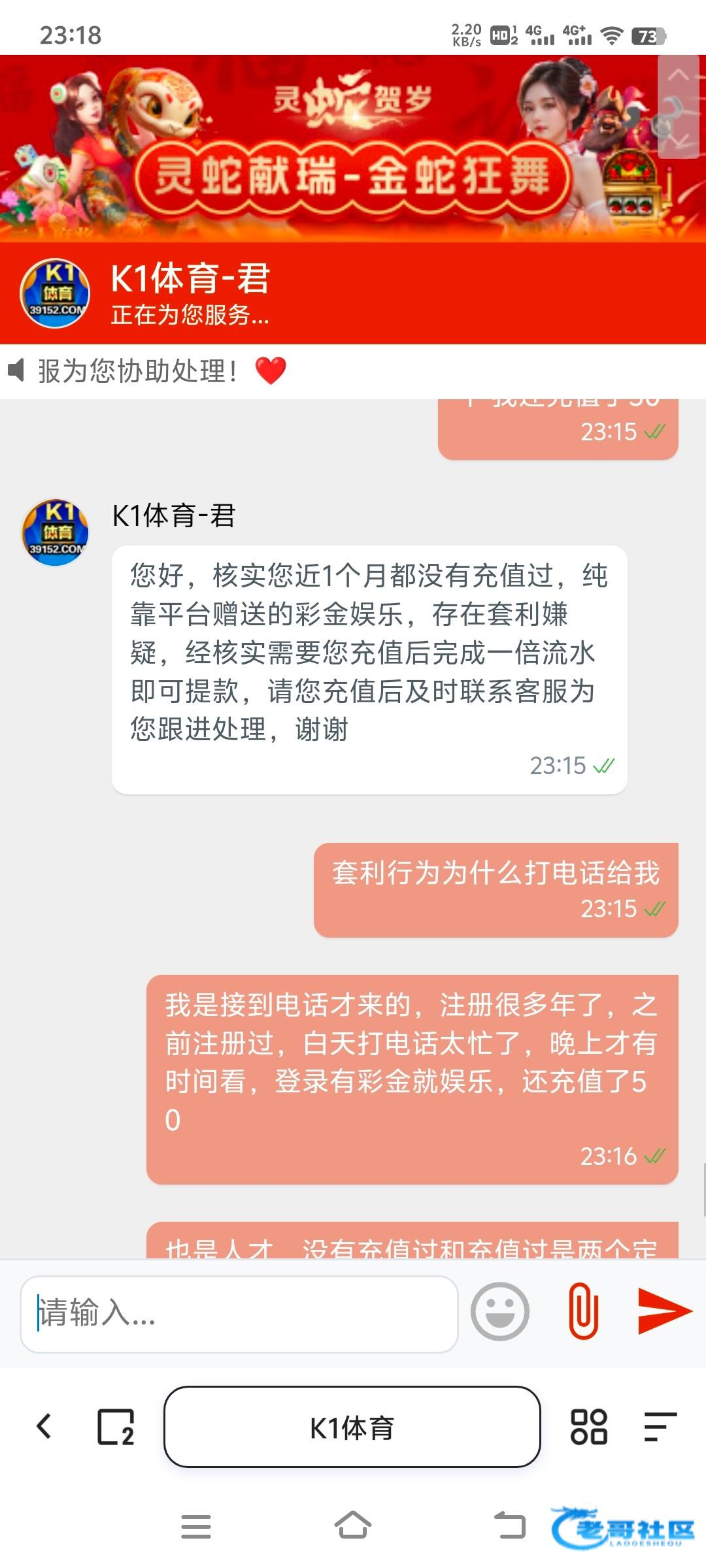This screenshot has height=1568, width=706.
Task: Open the browser's four-squares grid menu
Action: (x=588, y=1426)
